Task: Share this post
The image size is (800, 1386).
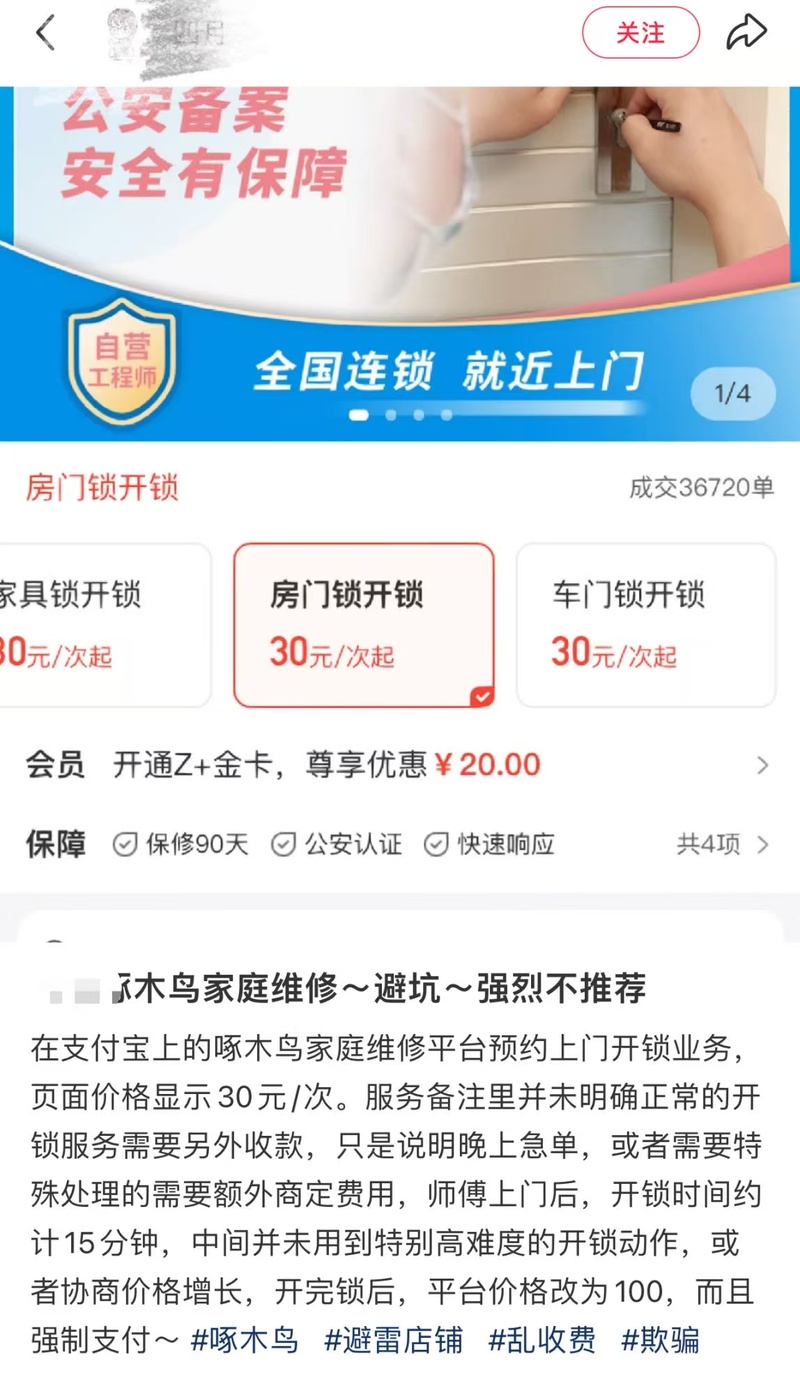Action: click(x=746, y=33)
